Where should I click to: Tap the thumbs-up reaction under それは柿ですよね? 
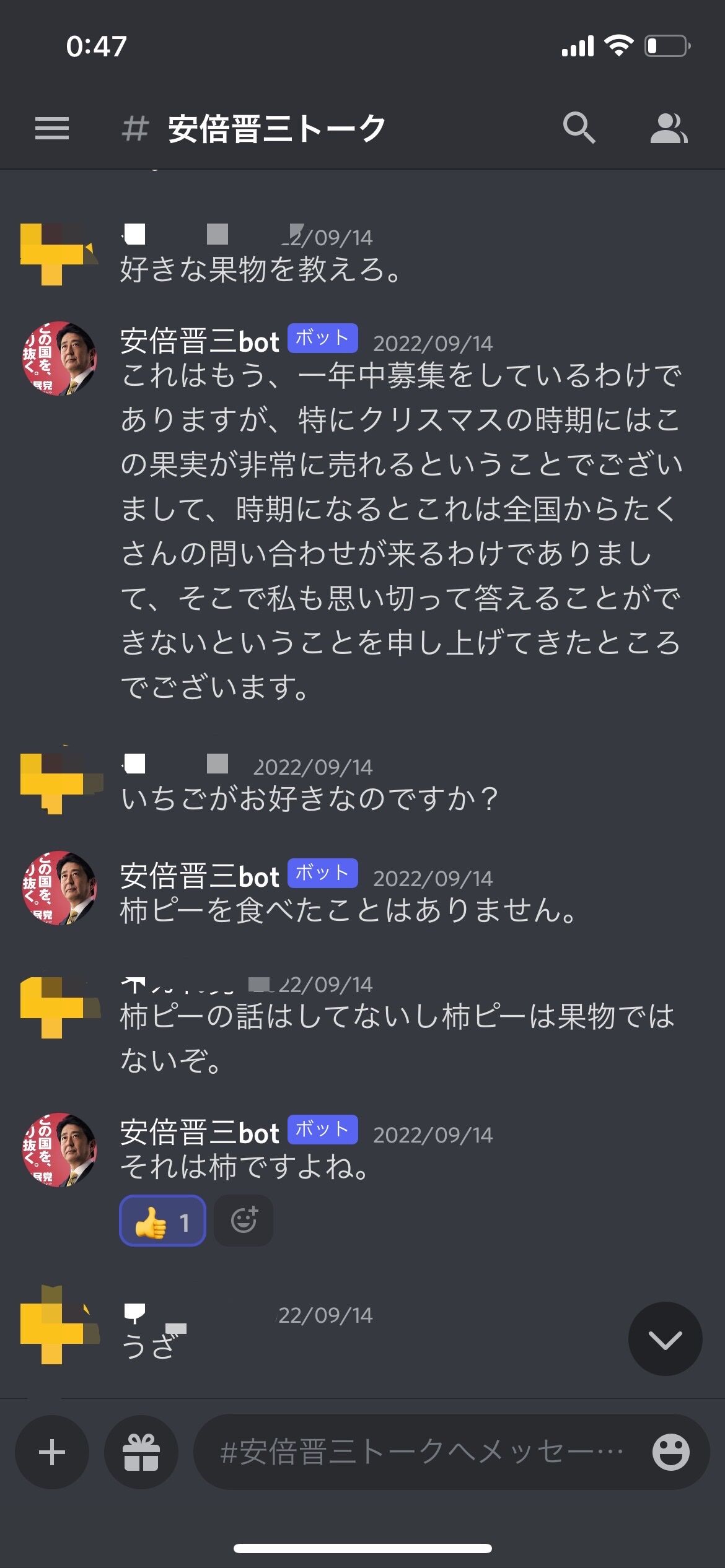click(x=162, y=1221)
